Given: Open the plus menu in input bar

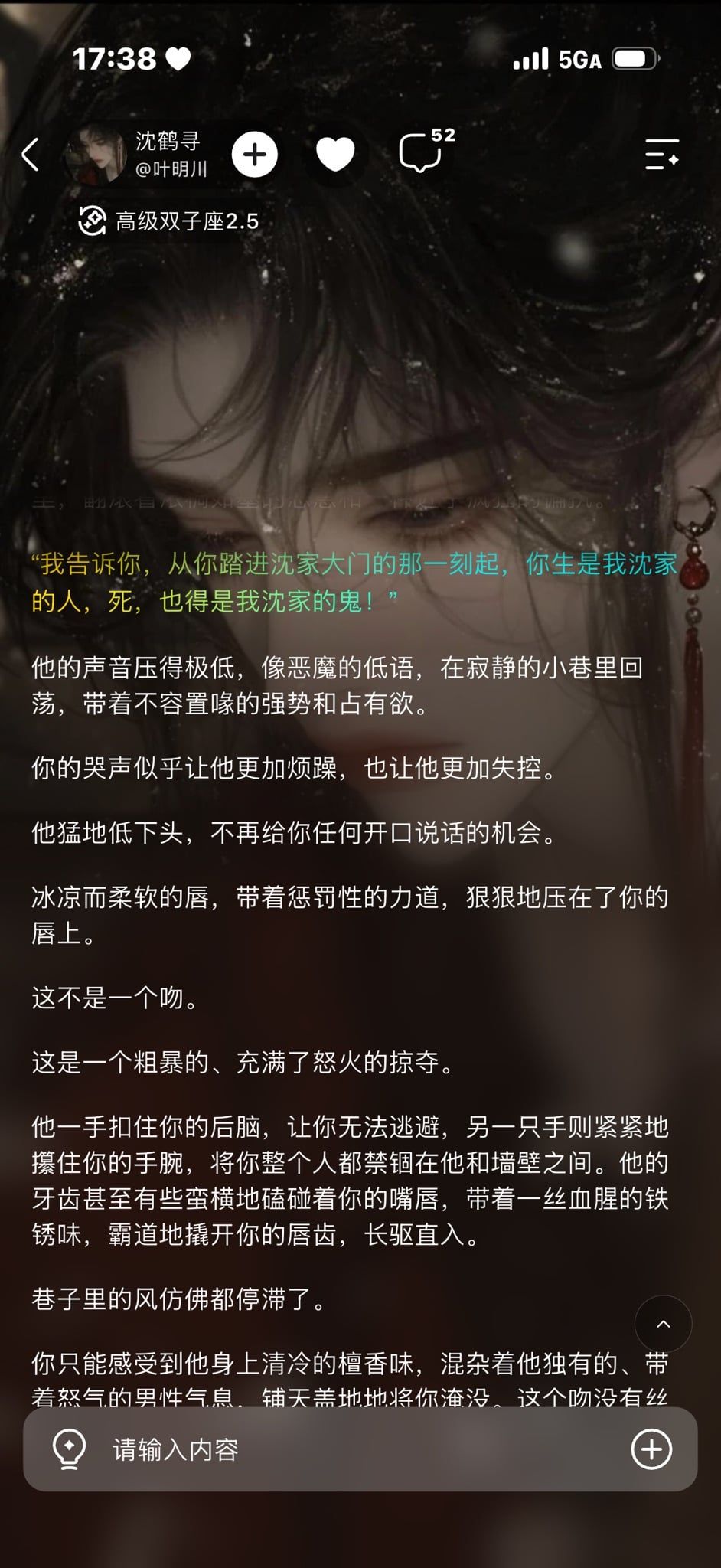Looking at the screenshot, I should coord(651,1449).
